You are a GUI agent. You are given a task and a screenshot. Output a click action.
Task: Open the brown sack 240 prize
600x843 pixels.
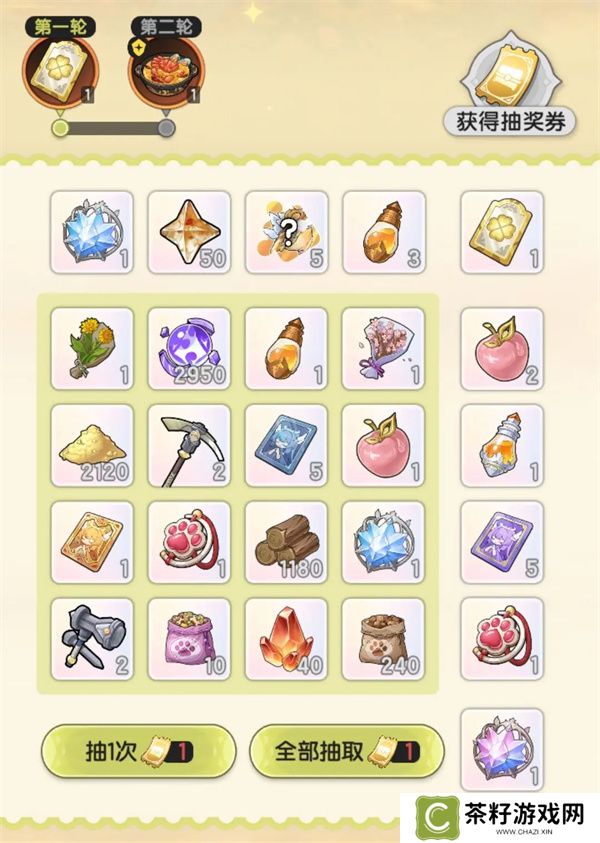(x=383, y=638)
